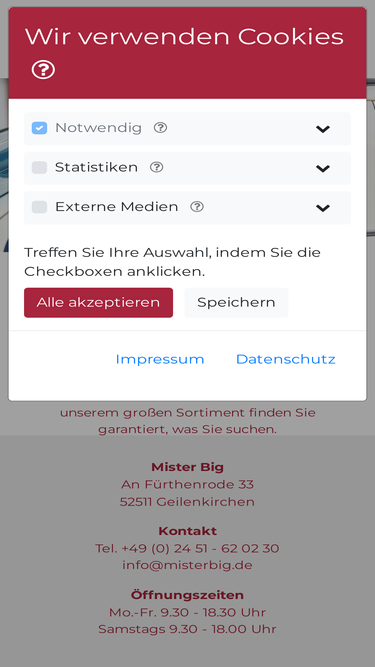Tap the help icon under the cookie heading
The height and width of the screenshot is (667, 375).
tap(43, 69)
